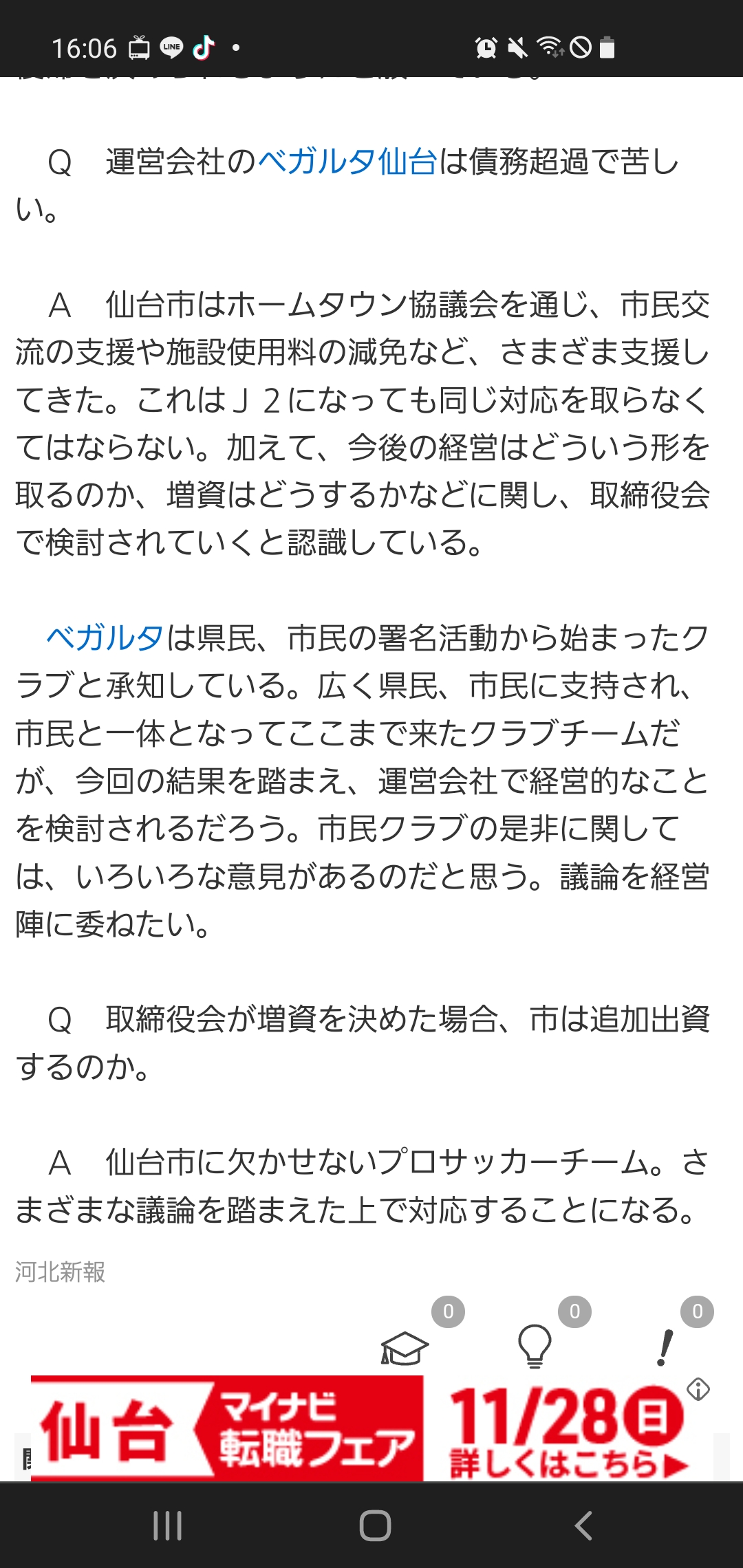Open the マイナビ転職フェア banner ad
The height and width of the screenshot is (1568, 743).
click(358, 1429)
